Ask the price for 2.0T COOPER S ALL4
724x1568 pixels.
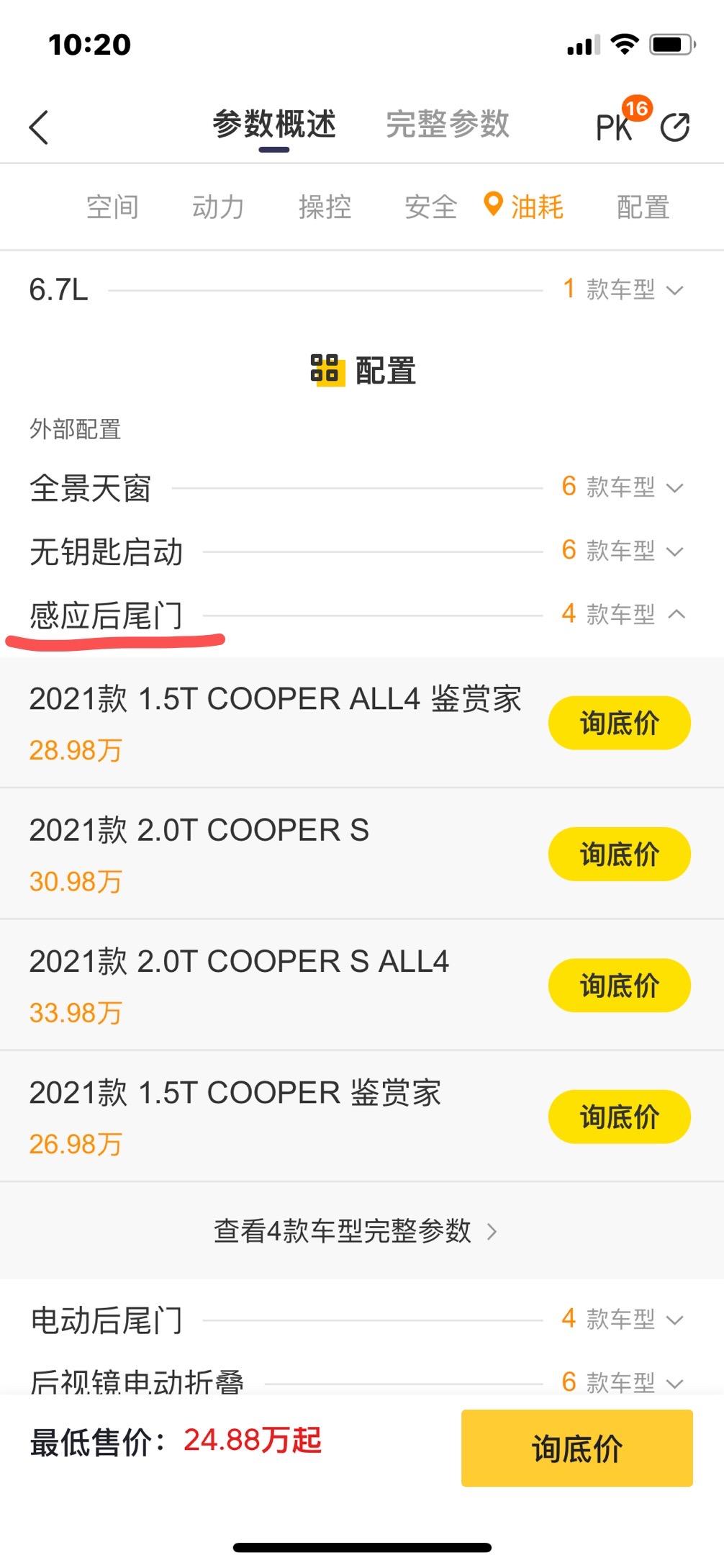click(620, 986)
